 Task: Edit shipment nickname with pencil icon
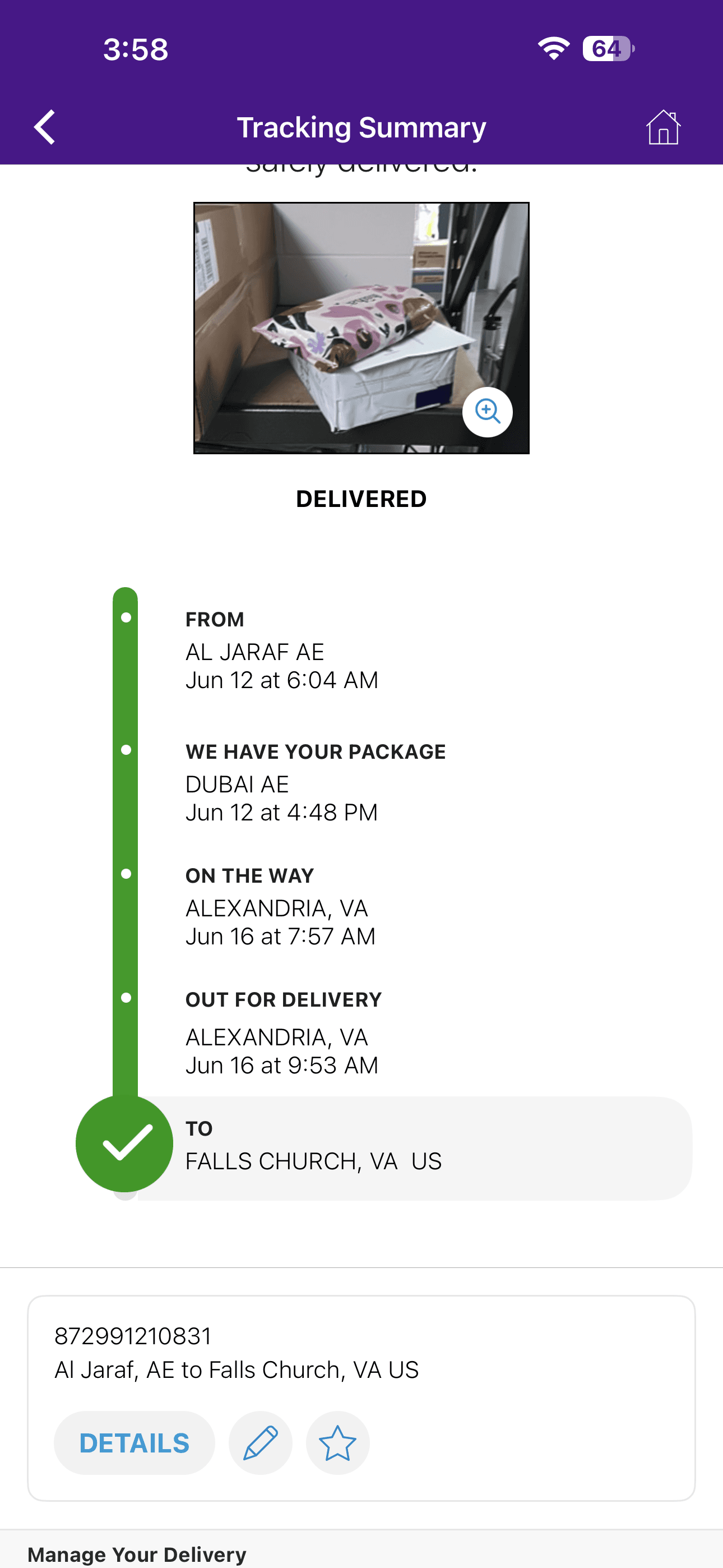(x=261, y=1442)
